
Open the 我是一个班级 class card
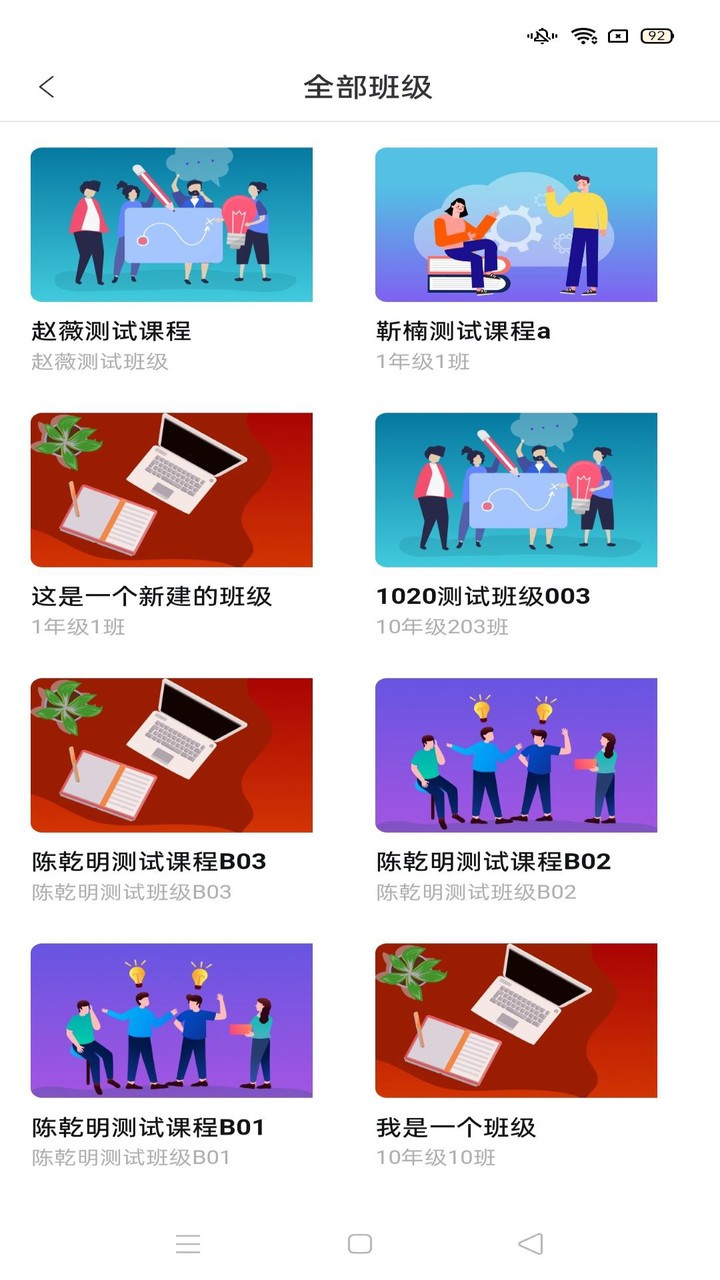tap(516, 1020)
